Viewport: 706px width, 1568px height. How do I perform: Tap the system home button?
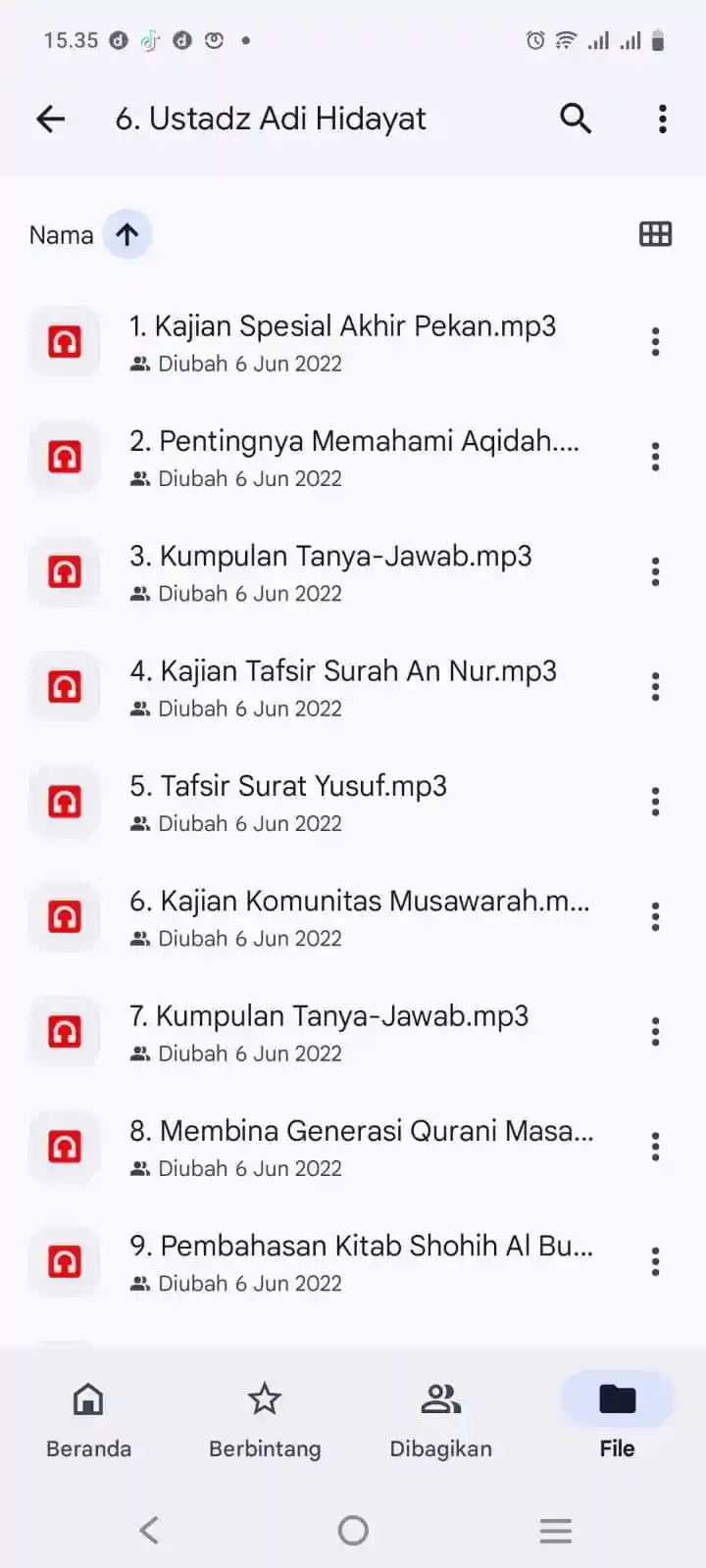tap(353, 1530)
